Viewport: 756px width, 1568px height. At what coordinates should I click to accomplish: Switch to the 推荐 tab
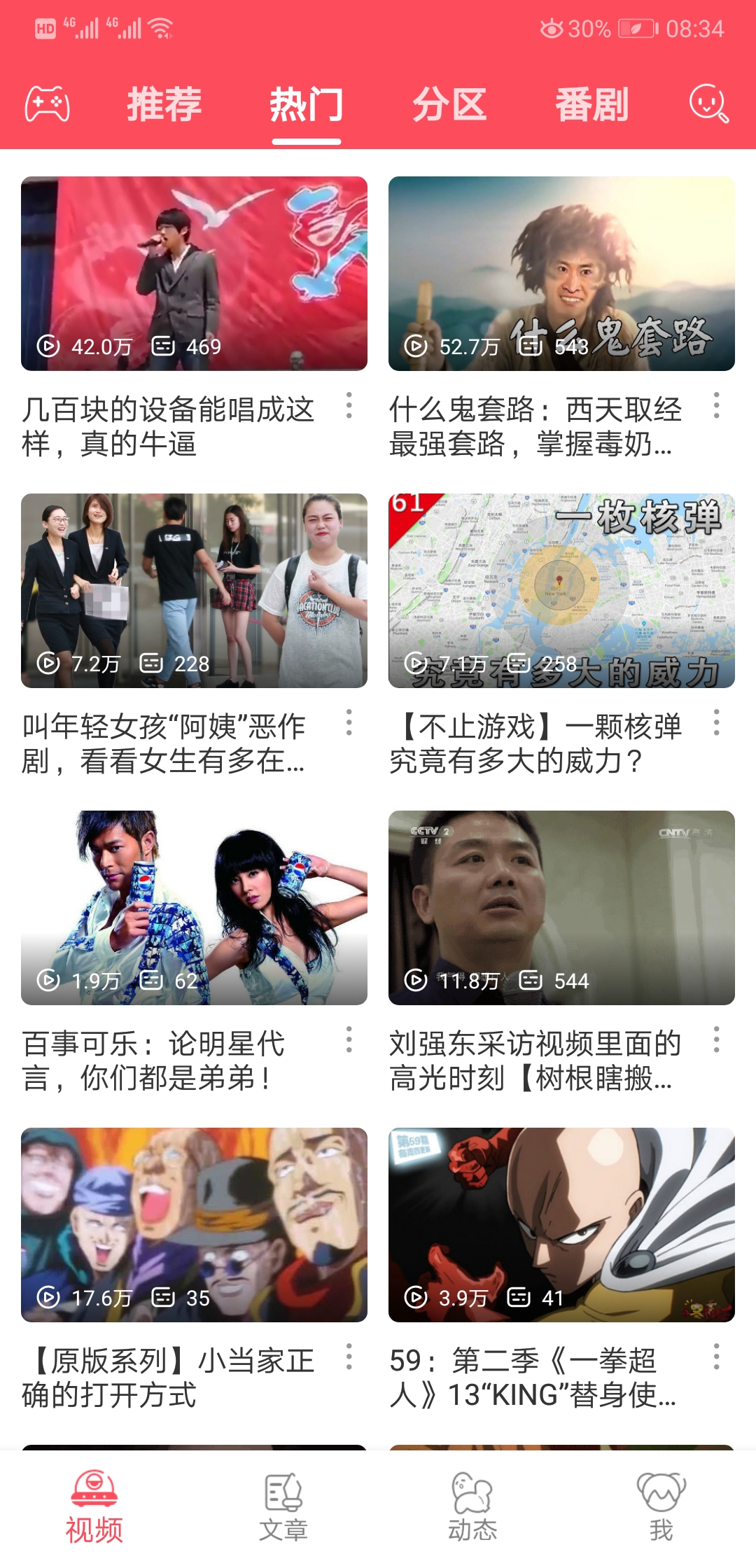[164, 104]
